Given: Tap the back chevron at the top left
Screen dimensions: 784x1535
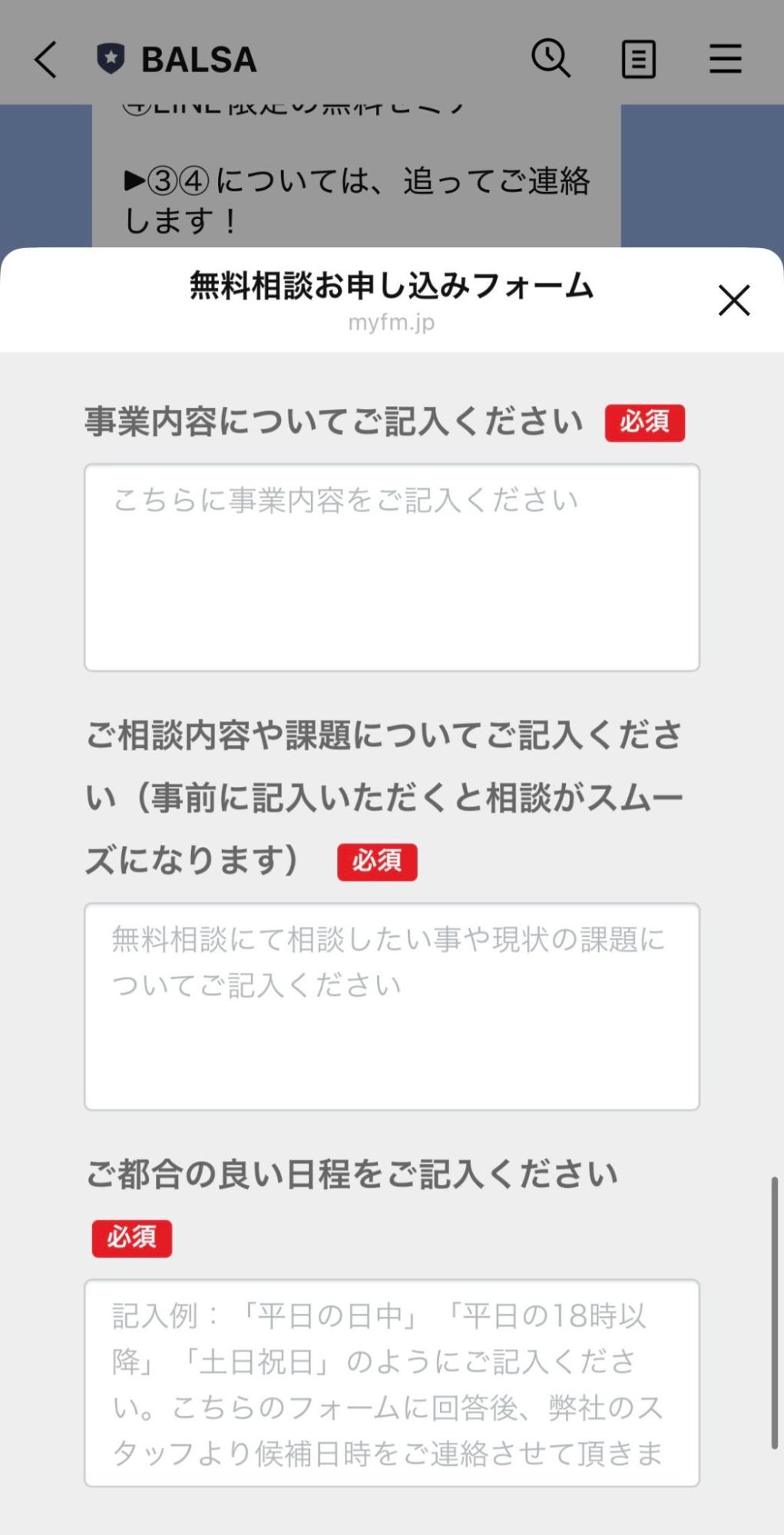Looking at the screenshot, I should (44, 59).
